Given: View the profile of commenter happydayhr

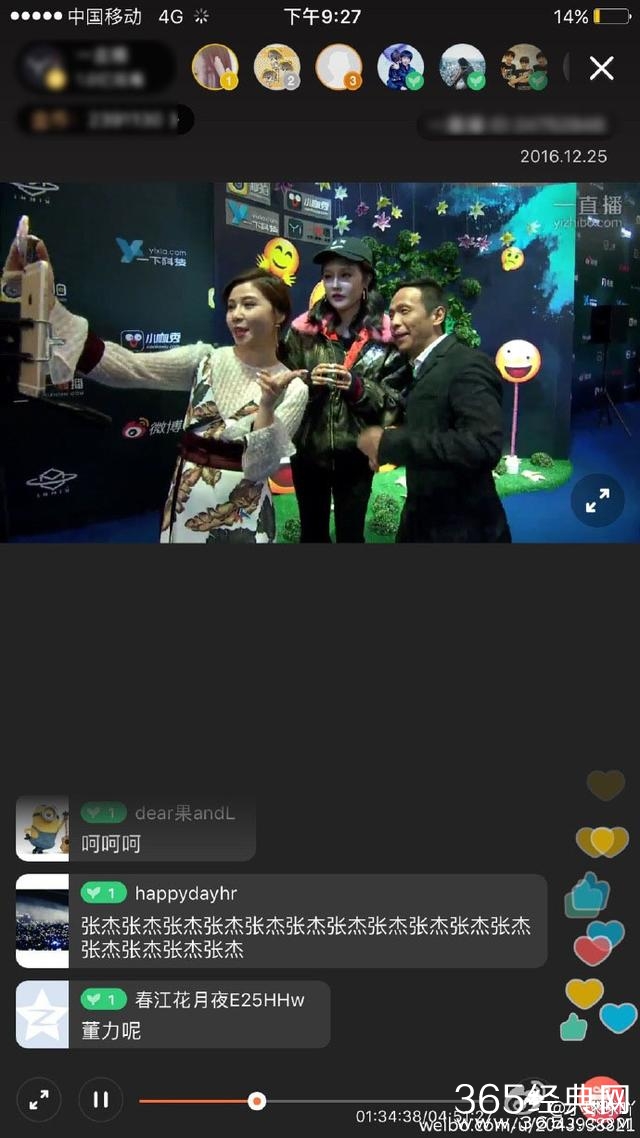Looking at the screenshot, I should click(x=42, y=920).
